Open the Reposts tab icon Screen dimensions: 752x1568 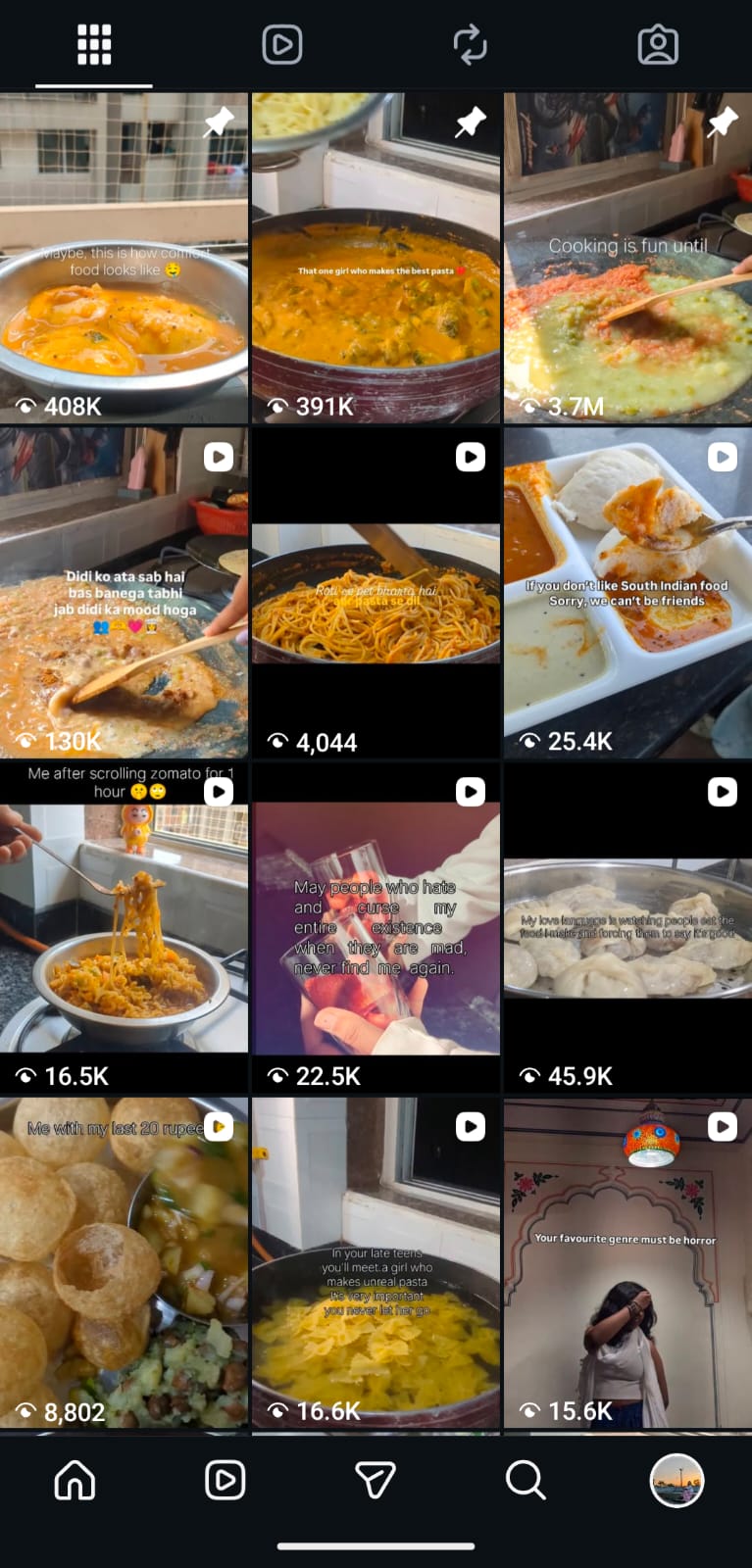[x=470, y=43]
